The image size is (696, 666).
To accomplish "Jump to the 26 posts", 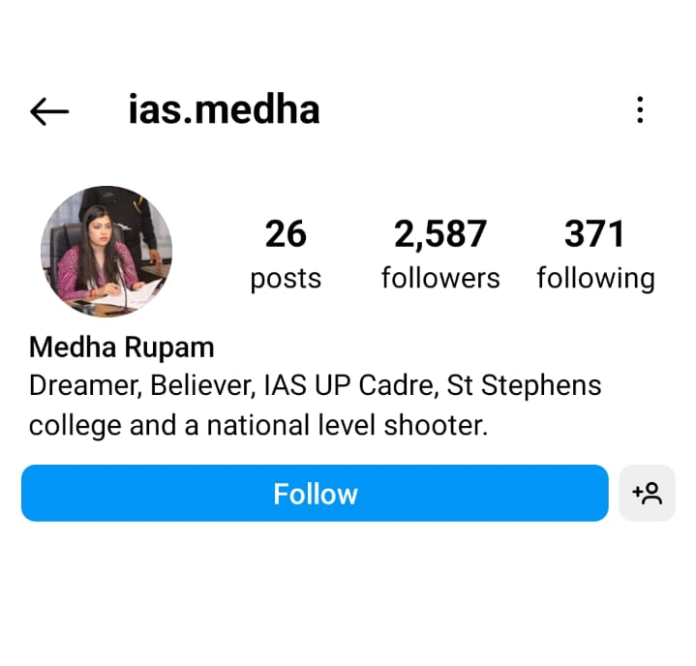I will [x=286, y=254].
